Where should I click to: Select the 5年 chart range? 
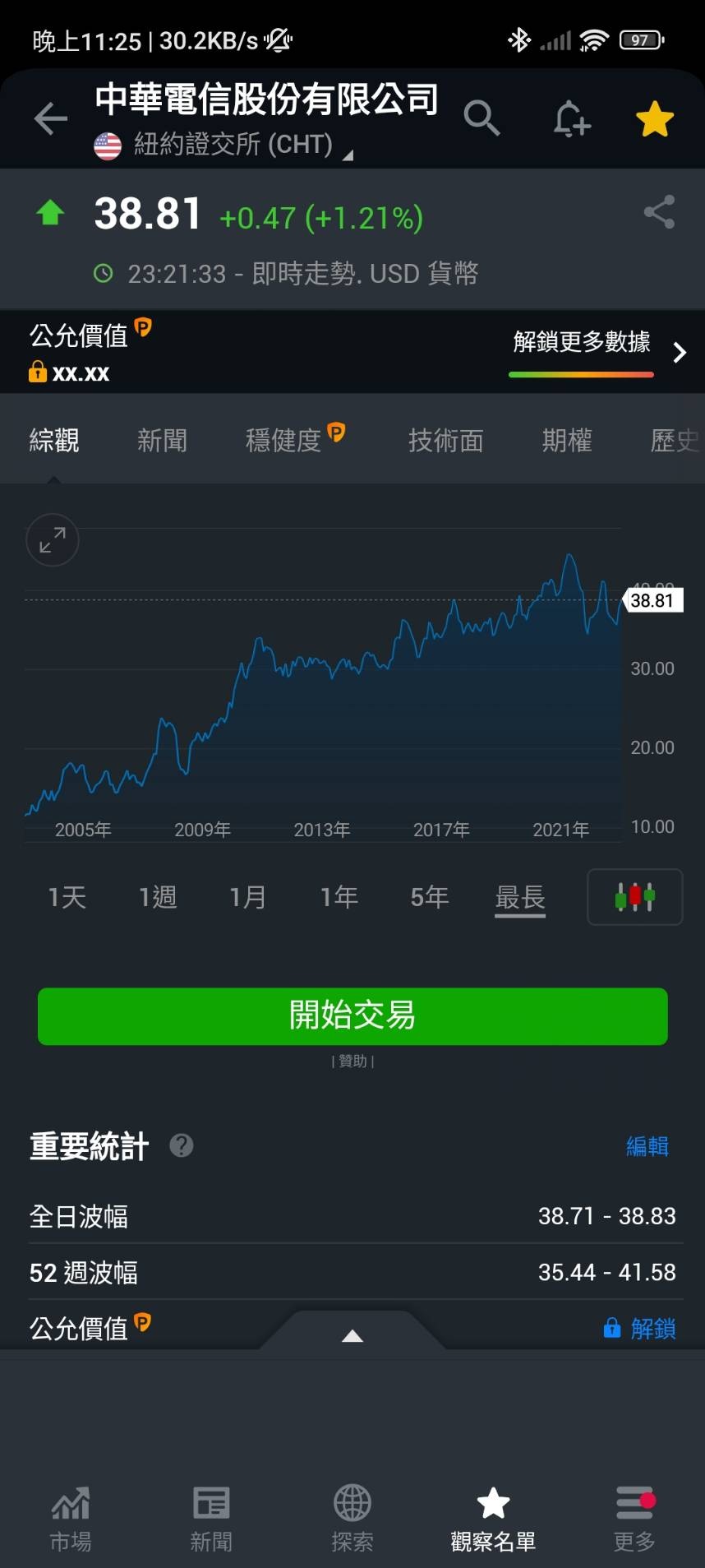pos(430,896)
